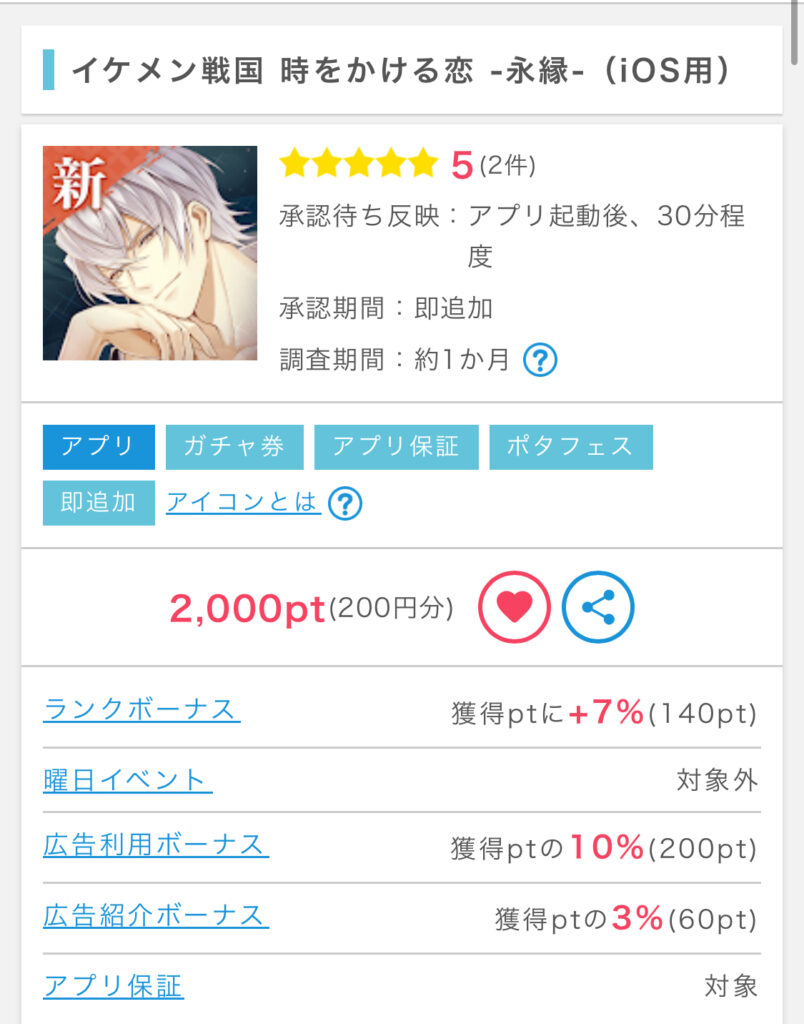The height and width of the screenshot is (1024, 804).
Task: Add this offer to favorites with heart icon
Action: (x=514, y=607)
